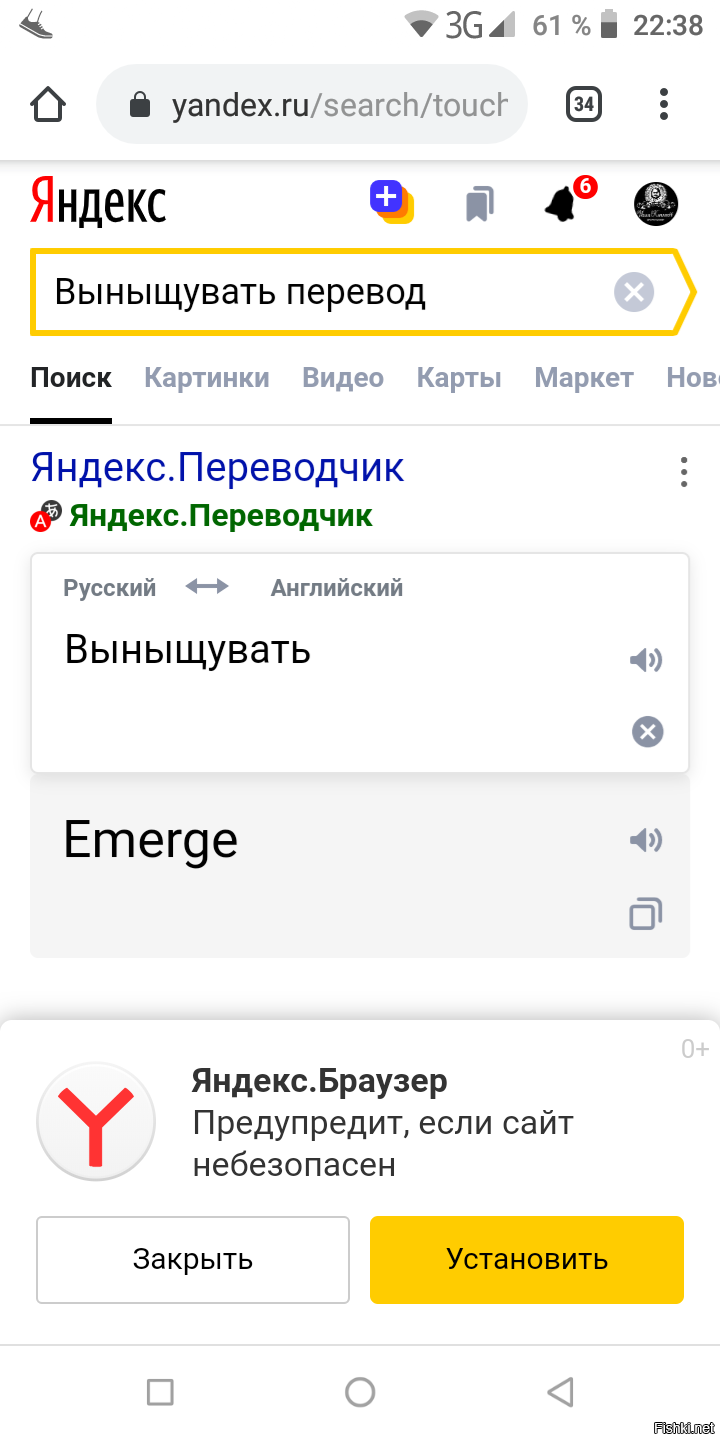
Task: Tap Установить for Яндекс.Браузер
Action: [527, 1259]
